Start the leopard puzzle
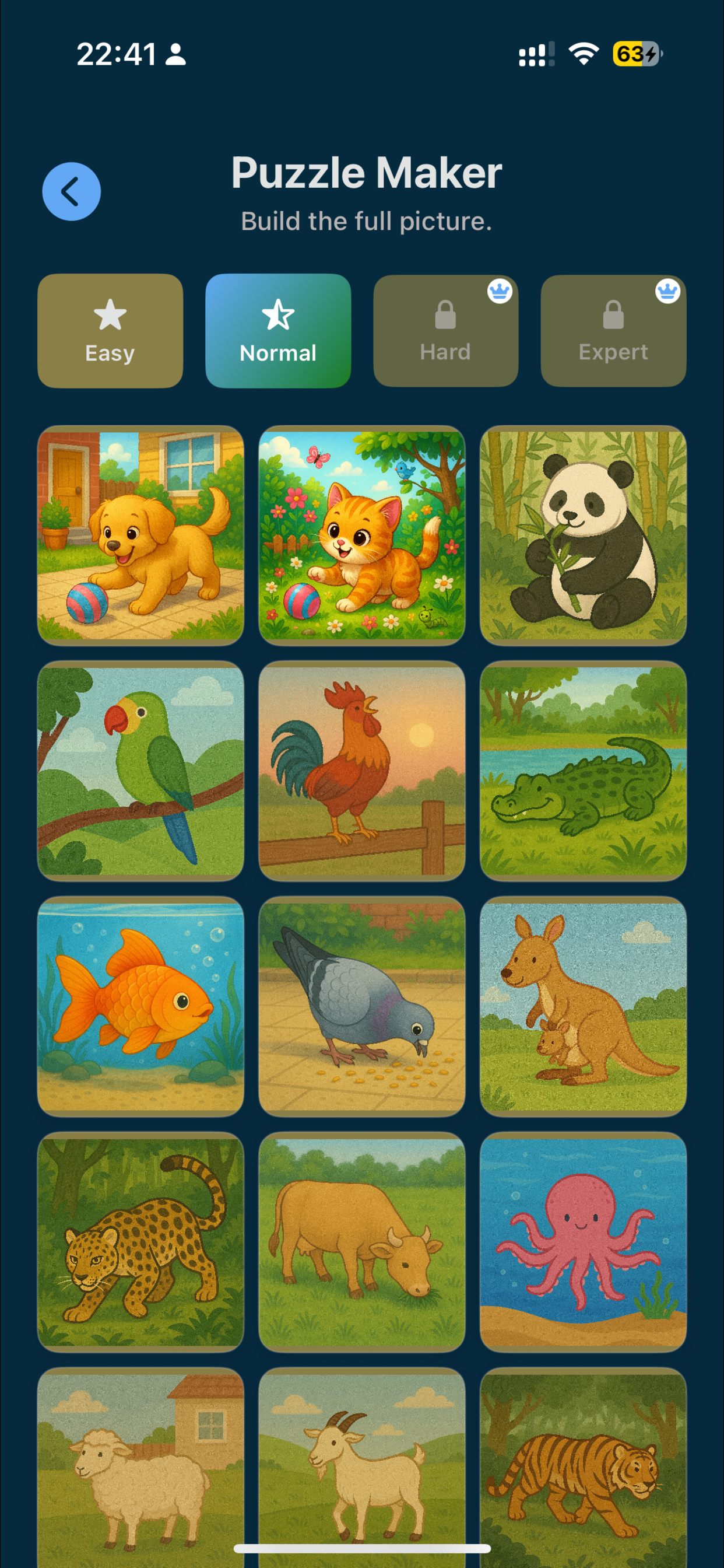Image resolution: width=724 pixels, height=1568 pixels. pyautogui.click(x=140, y=1242)
